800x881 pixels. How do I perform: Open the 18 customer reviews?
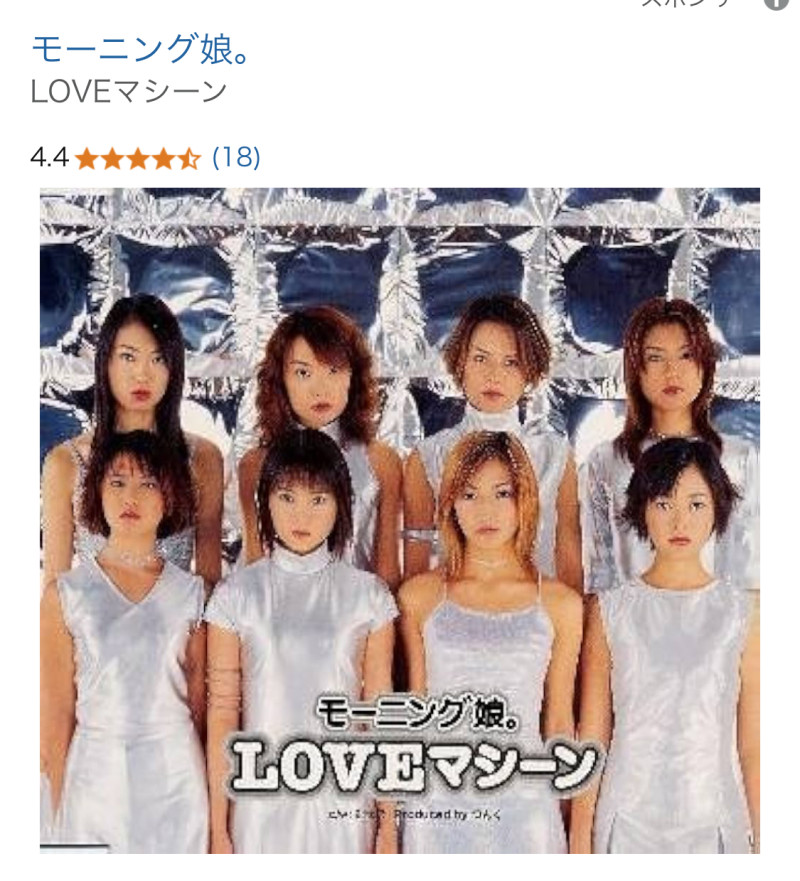(236, 157)
